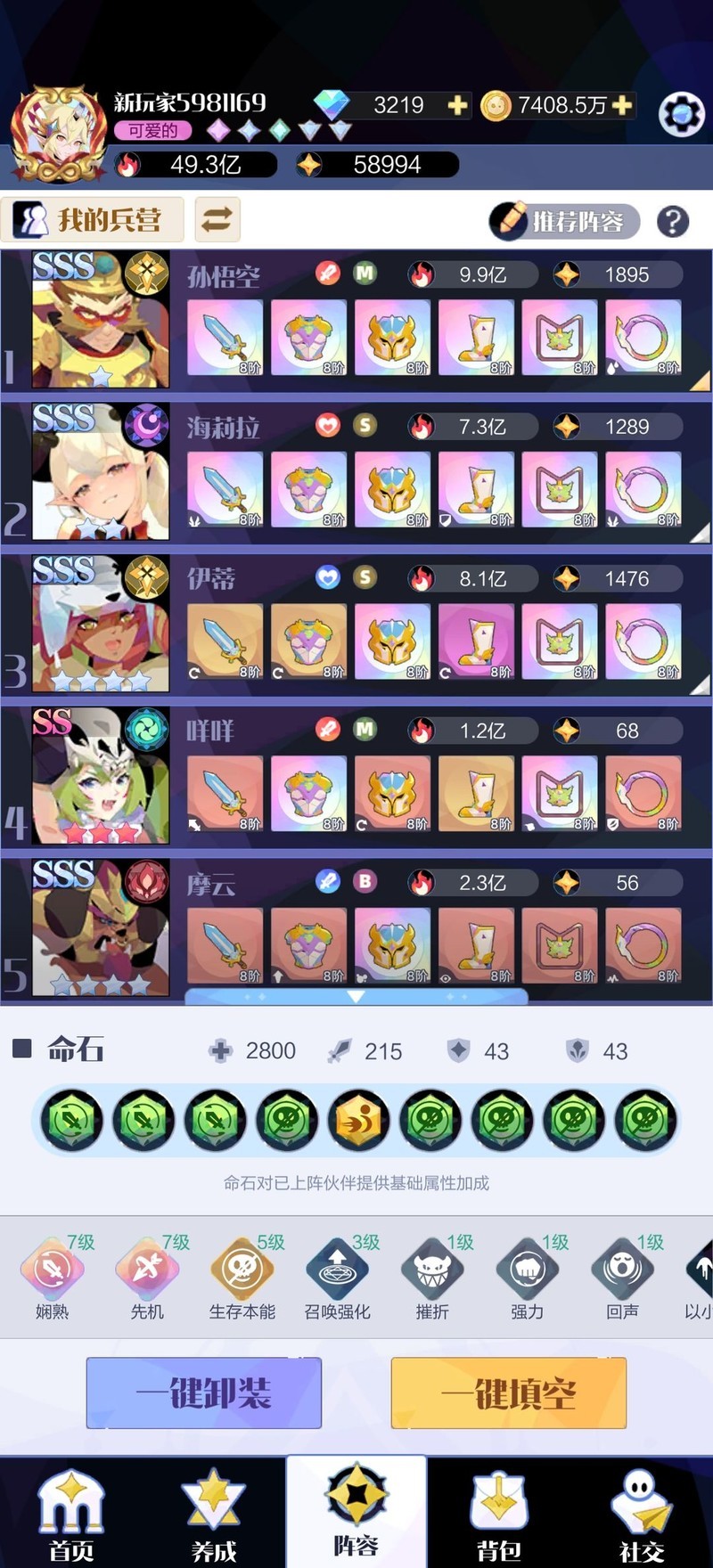Screen dimensions: 713x1568
Task: Open the 我的兵营 barracks button
Action: (93, 219)
